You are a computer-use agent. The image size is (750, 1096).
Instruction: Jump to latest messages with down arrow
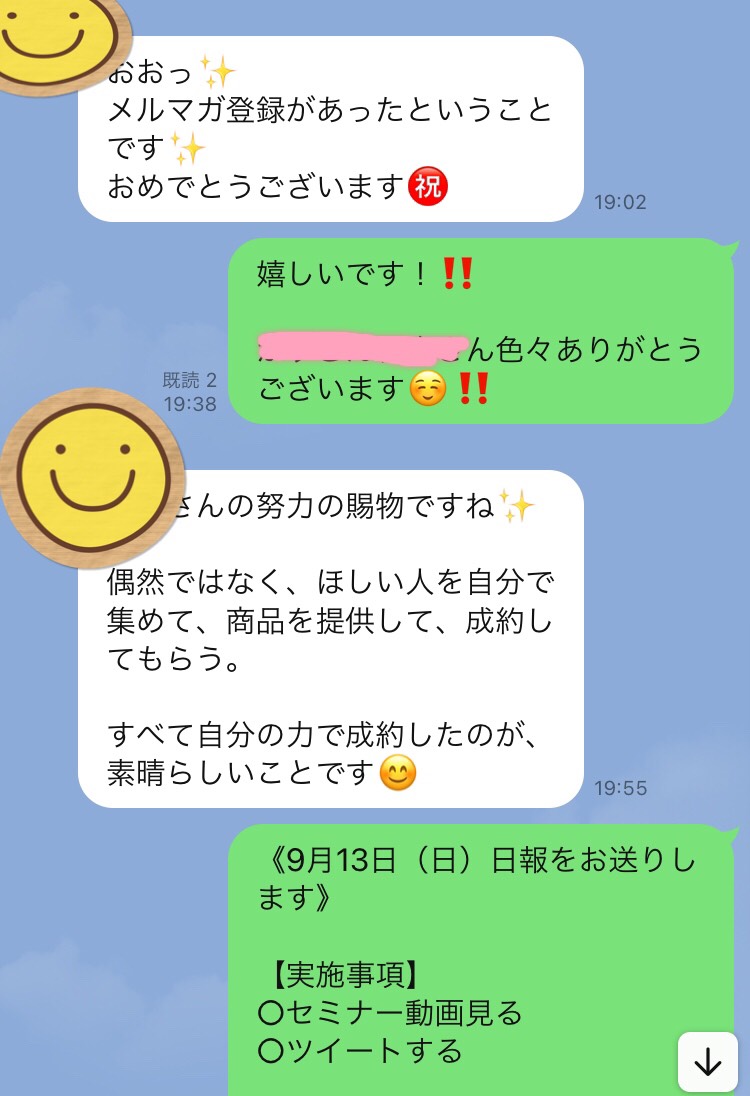[x=708, y=1061]
